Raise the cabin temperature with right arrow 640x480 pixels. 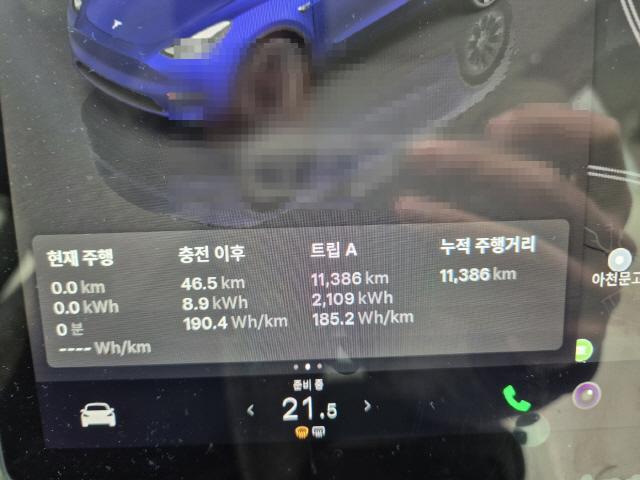click(368, 407)
